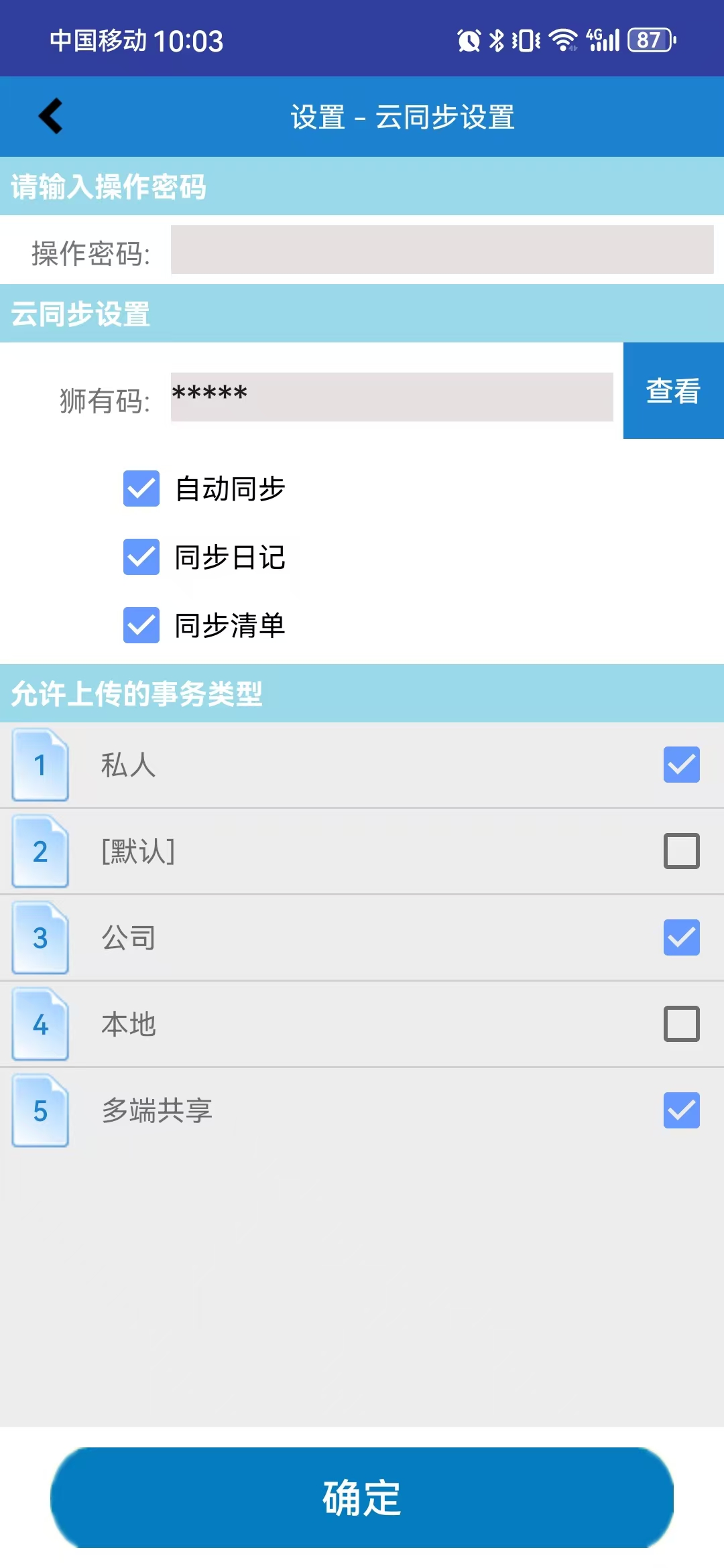Uncheck 自动同步
Image resolution: width=724 pixels, height=1568 pixels.
141,488
